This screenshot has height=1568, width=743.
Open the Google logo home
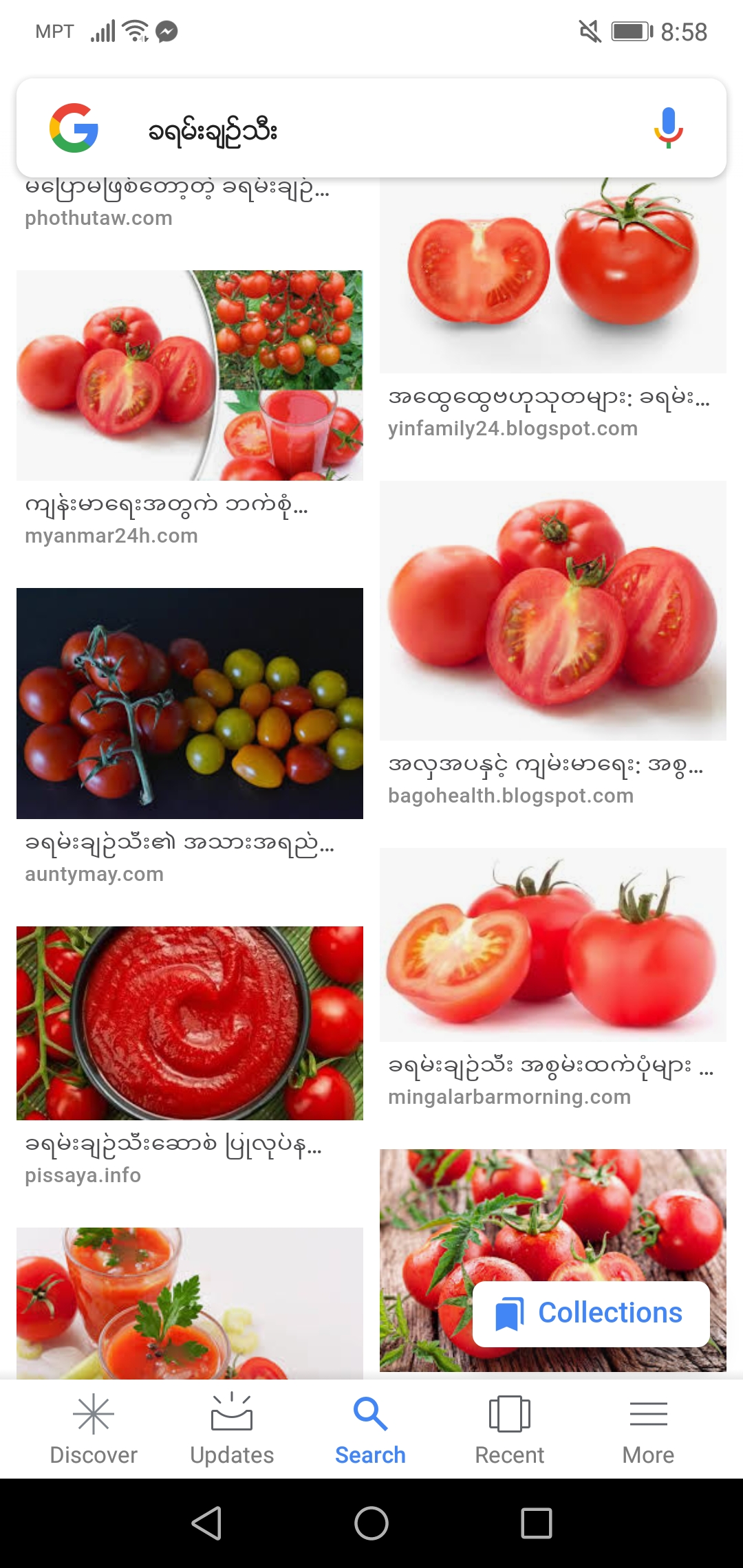pyautogui.click(x=74, y=129)
